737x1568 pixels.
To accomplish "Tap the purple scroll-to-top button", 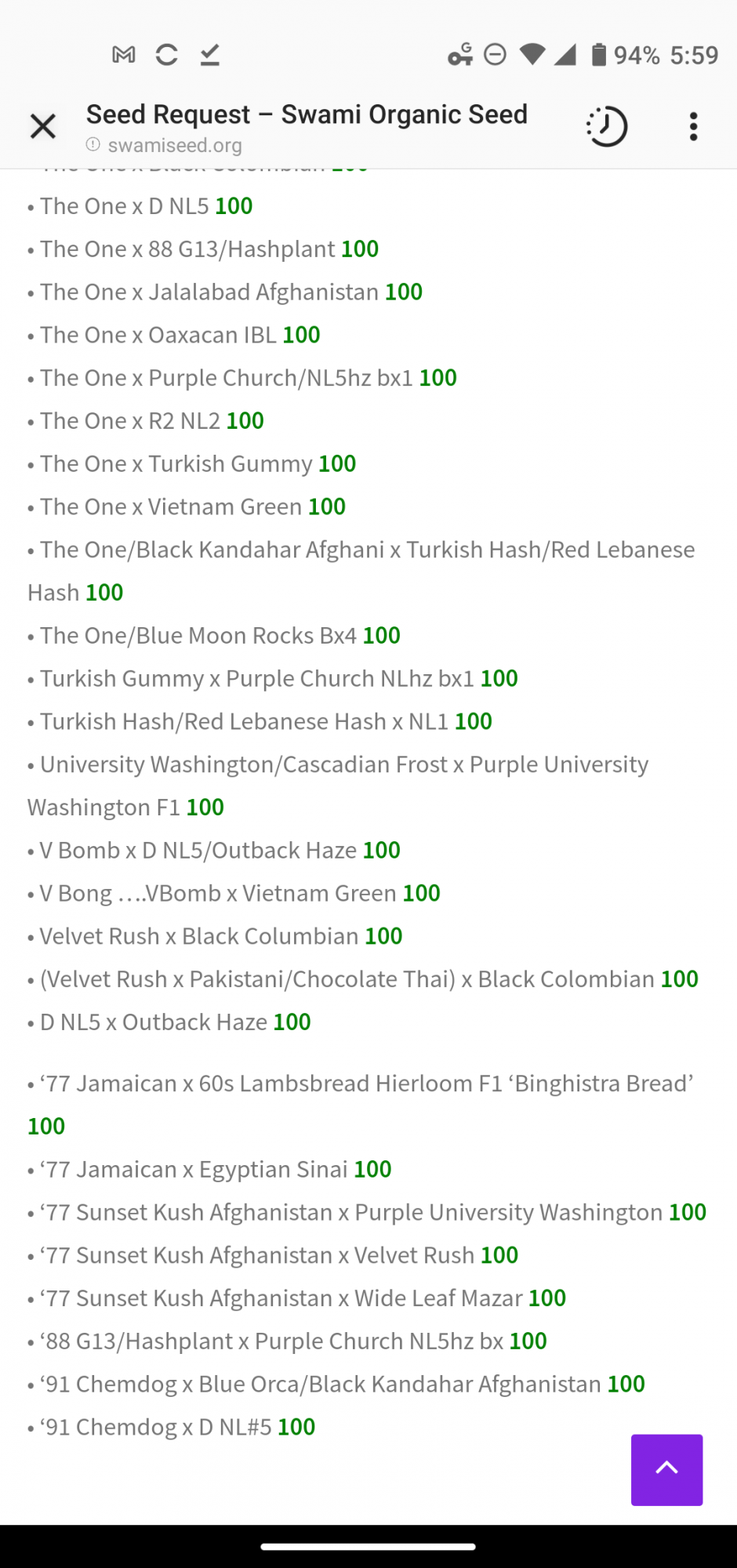I will [x=667, y=1470].
